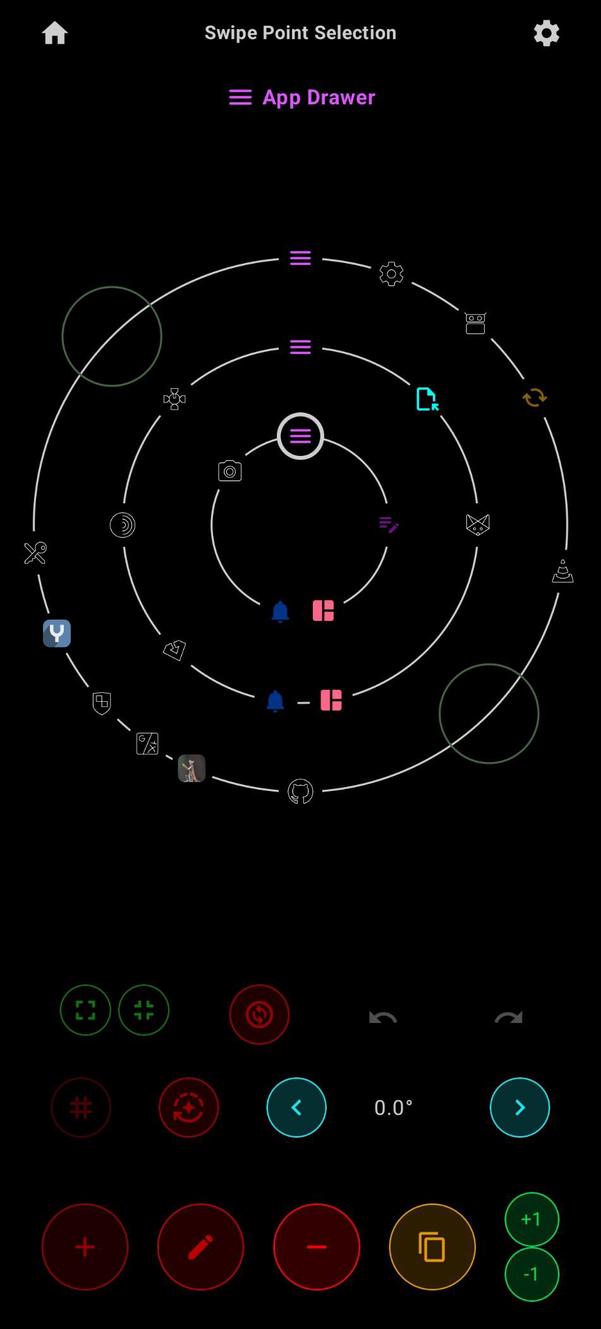The image size is (601, 1329).
Task: Tap the orange copy button
Action: click(432, 1247)
